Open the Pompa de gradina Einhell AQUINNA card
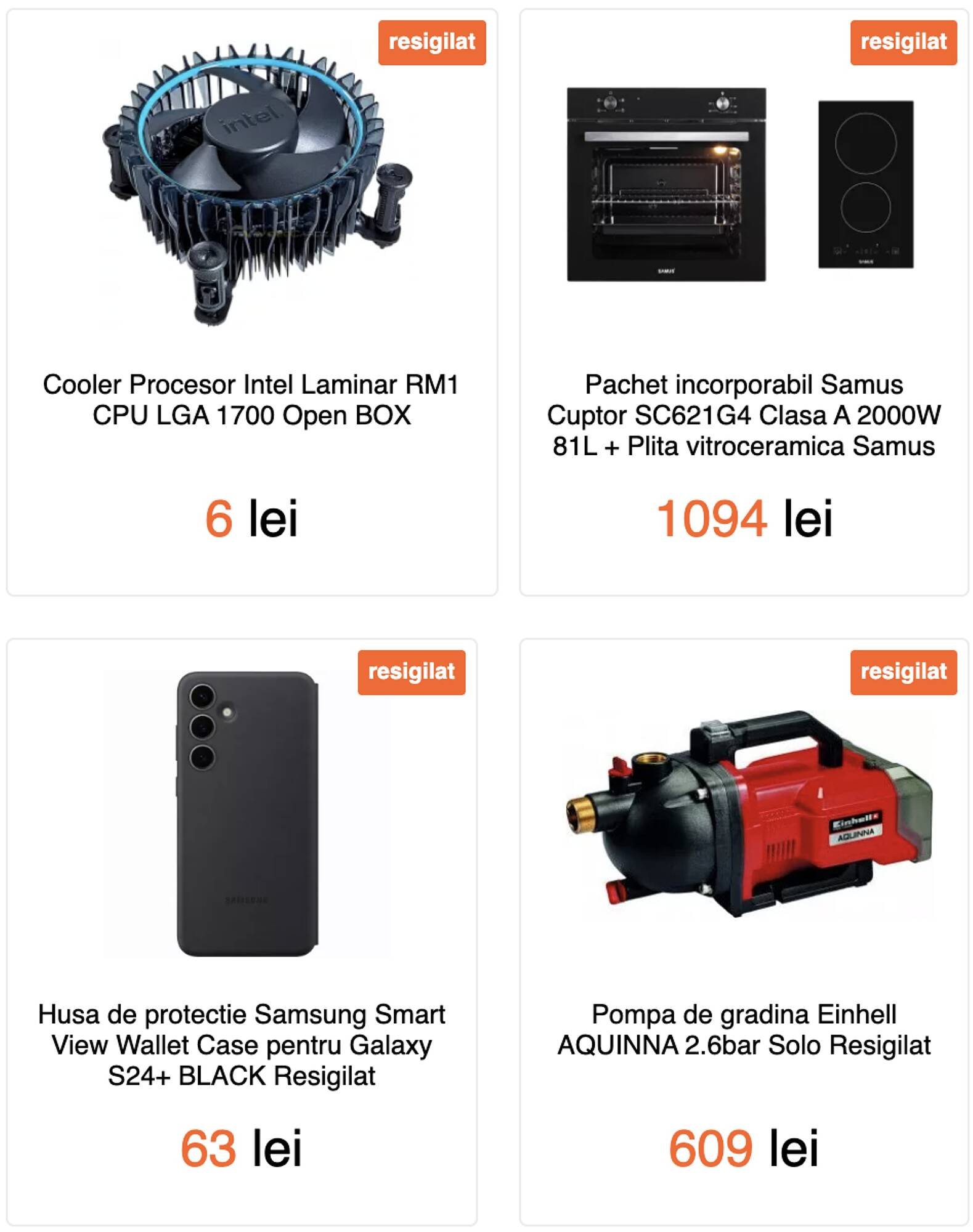973x1232 pixels. point(744,931)
